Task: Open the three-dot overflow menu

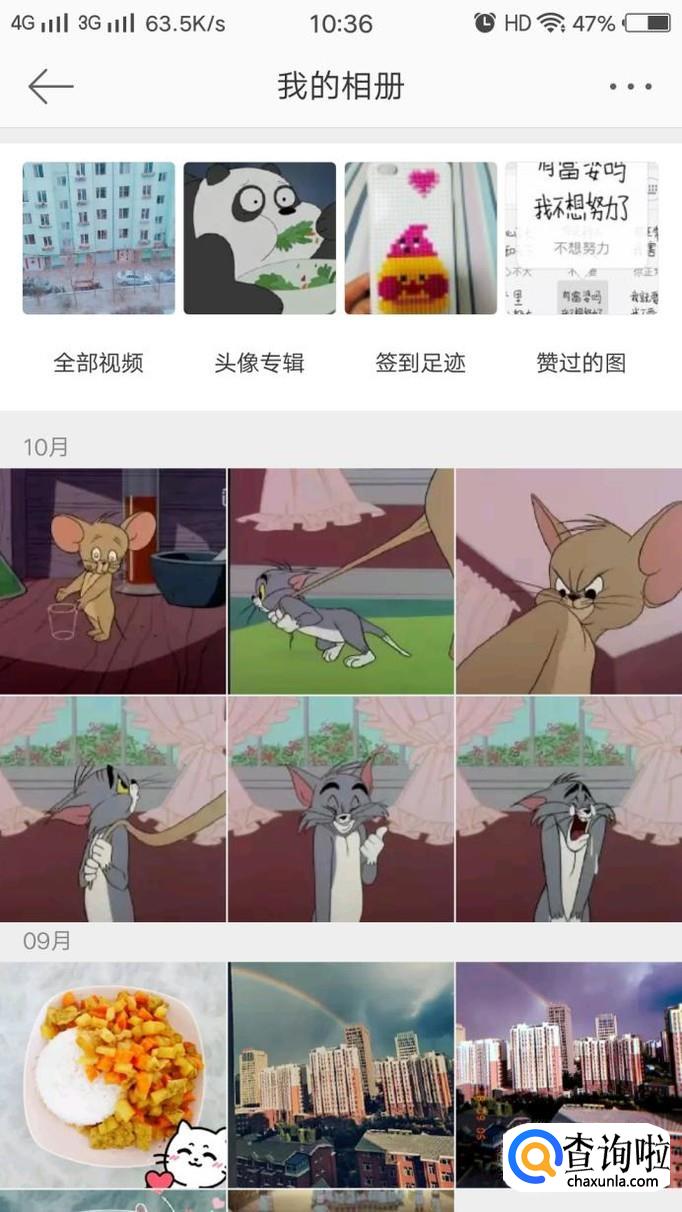Action: point(630,87)
